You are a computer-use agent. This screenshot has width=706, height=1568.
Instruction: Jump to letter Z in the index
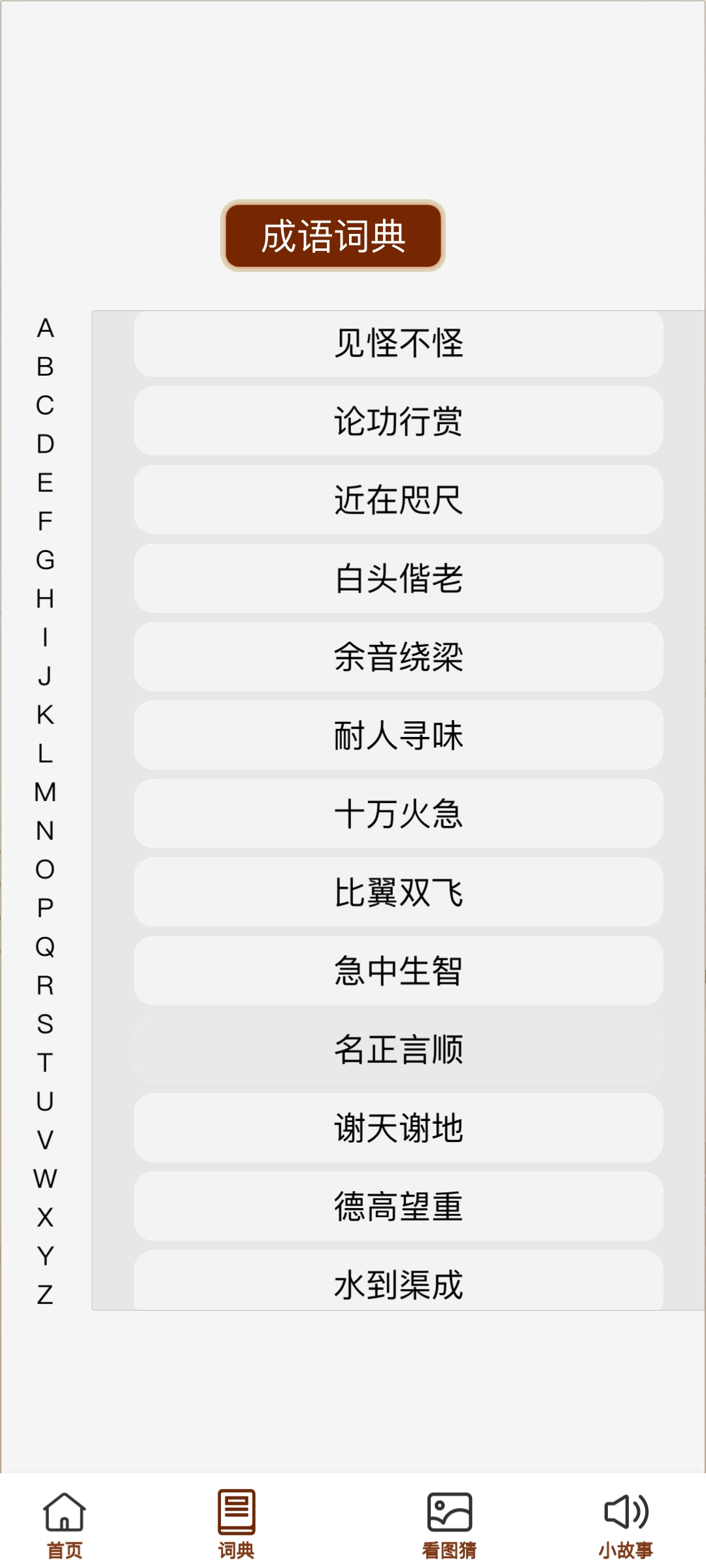pyautogui.click(x=45, y=1294)
